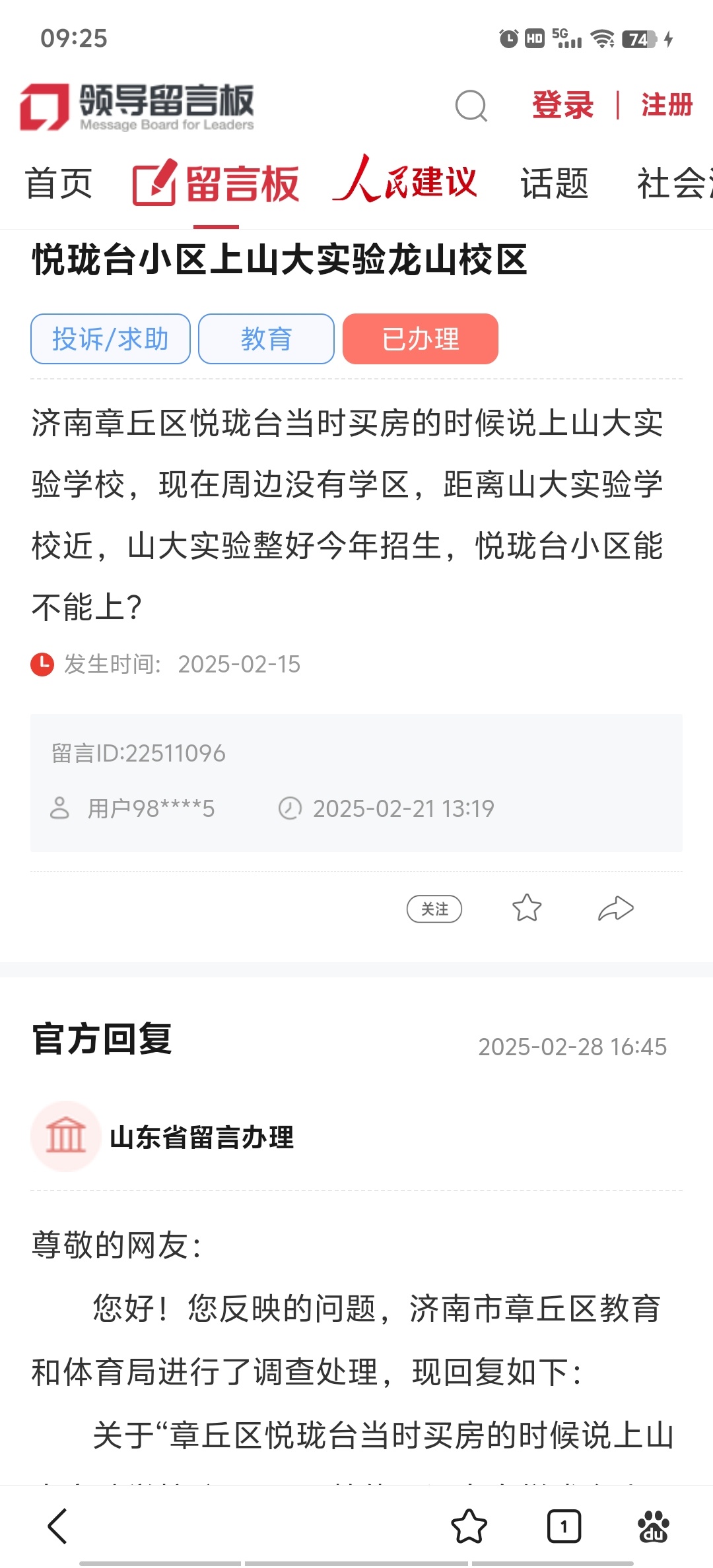Open the 人民建议 tab
The width and height of the screenshot is (713, 1568).
coord(405,180)
